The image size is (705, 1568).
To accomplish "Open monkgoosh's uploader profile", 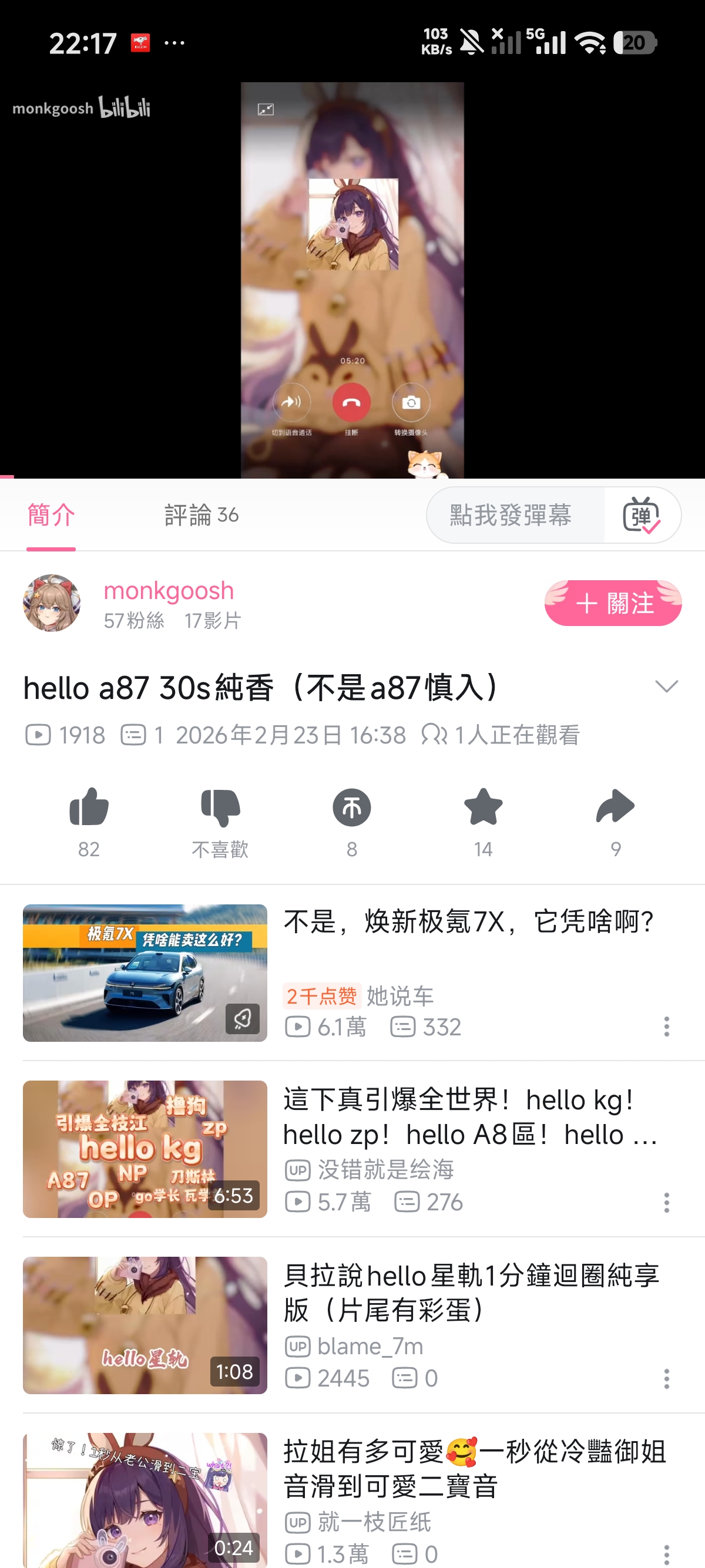I will tap(52, 603).
